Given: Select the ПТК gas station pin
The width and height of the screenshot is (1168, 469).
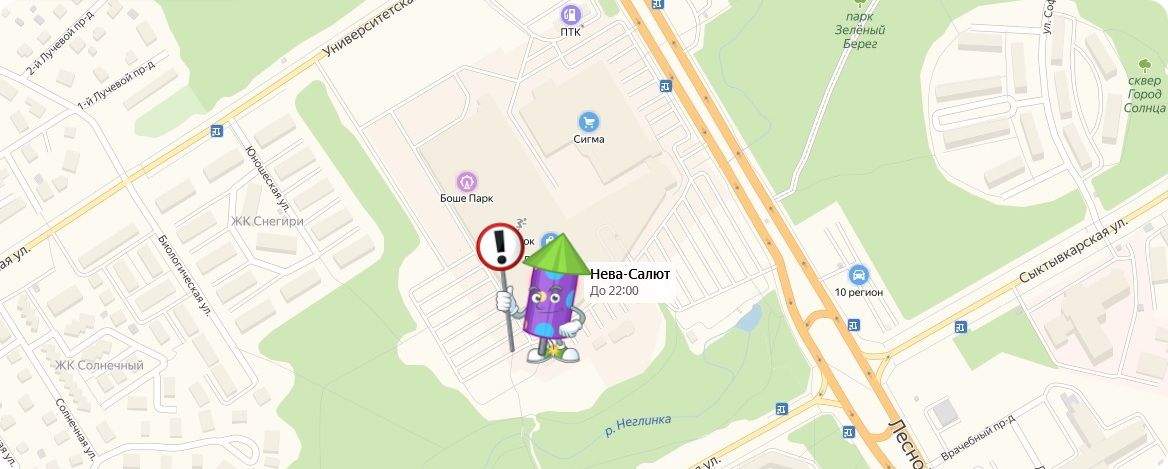Looking at the screenshot, I should (570, 14).
